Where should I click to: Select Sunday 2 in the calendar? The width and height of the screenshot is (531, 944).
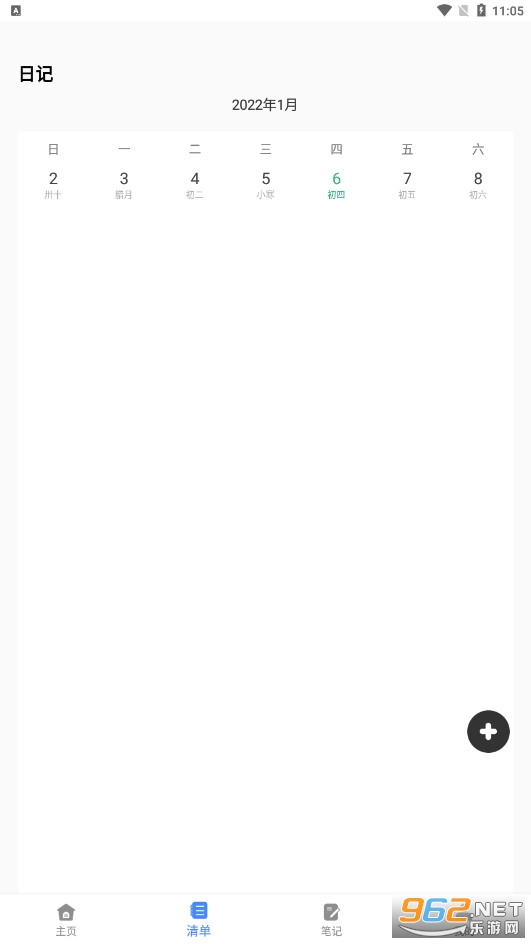(53, 185)
